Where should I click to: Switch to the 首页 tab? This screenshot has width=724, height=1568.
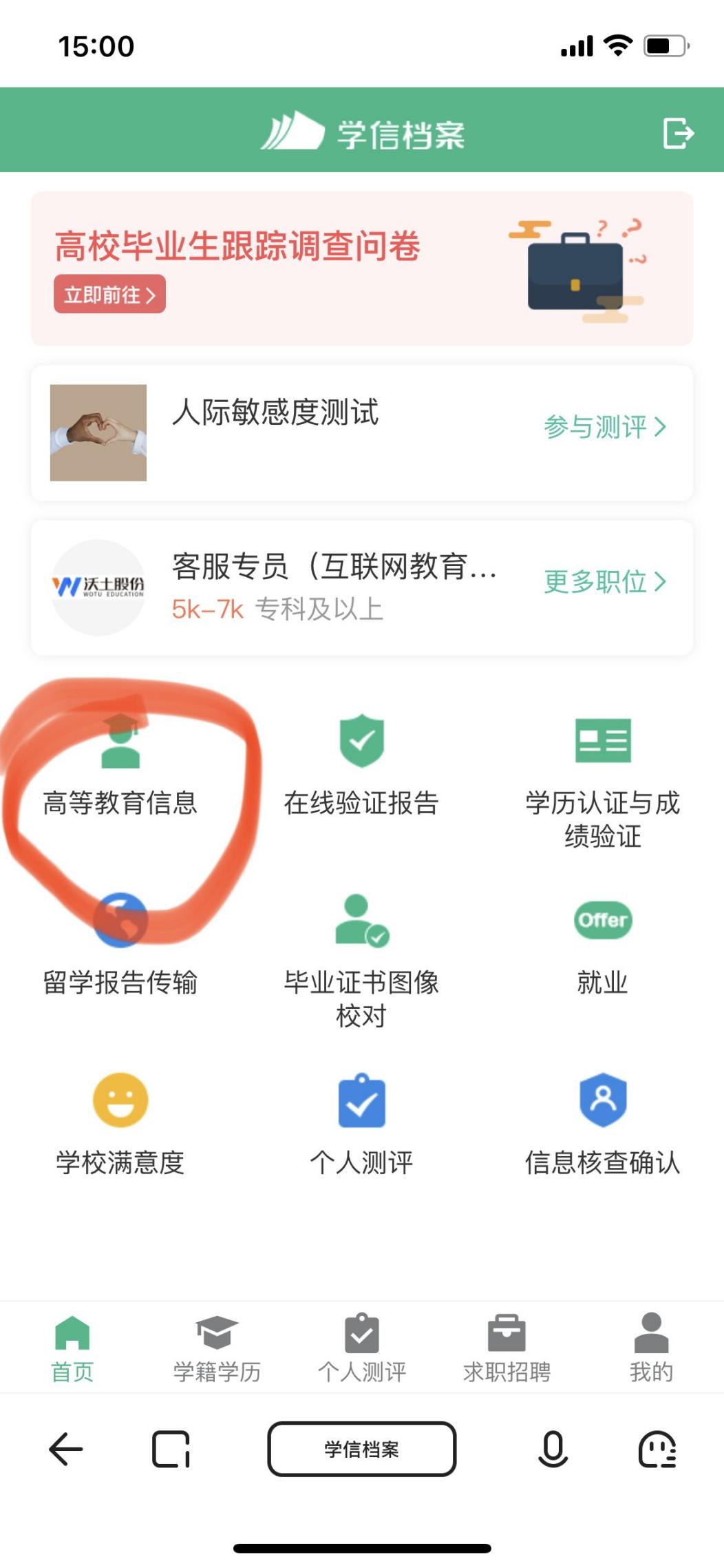72,1348
